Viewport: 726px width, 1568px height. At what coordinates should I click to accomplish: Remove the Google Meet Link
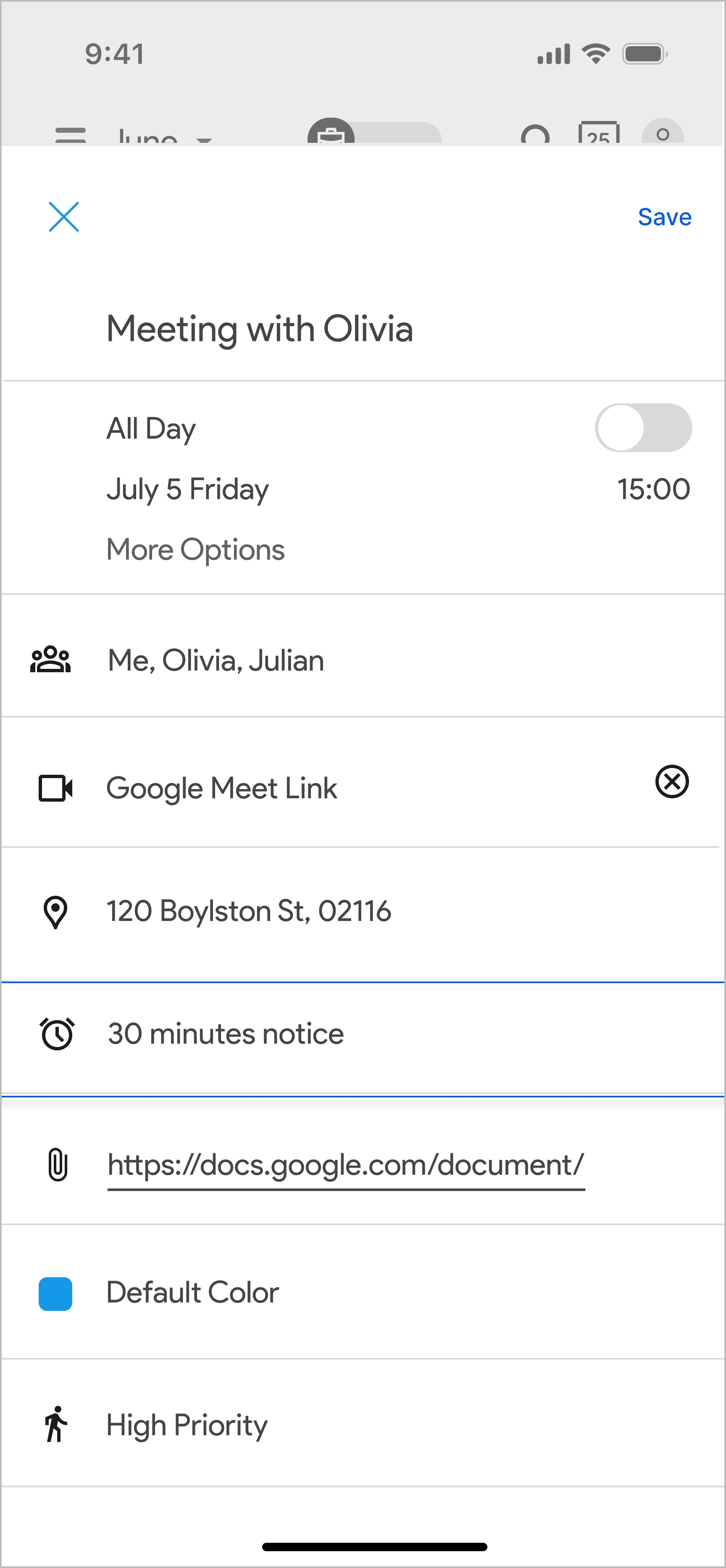point(672,781)
